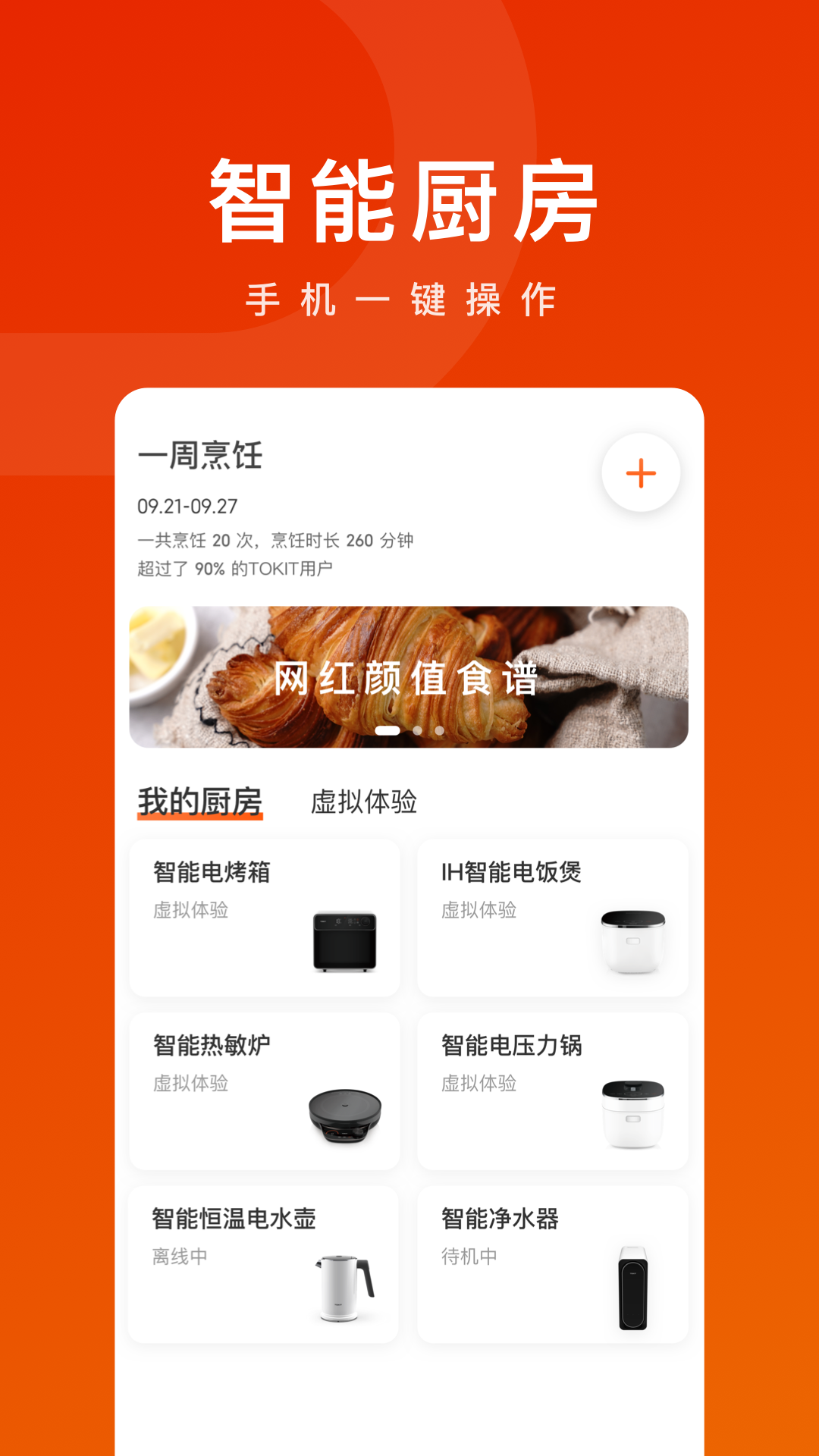
Task: Tap the smart thermal stove (智能热敏炉) image
Action: [344, 1115]
